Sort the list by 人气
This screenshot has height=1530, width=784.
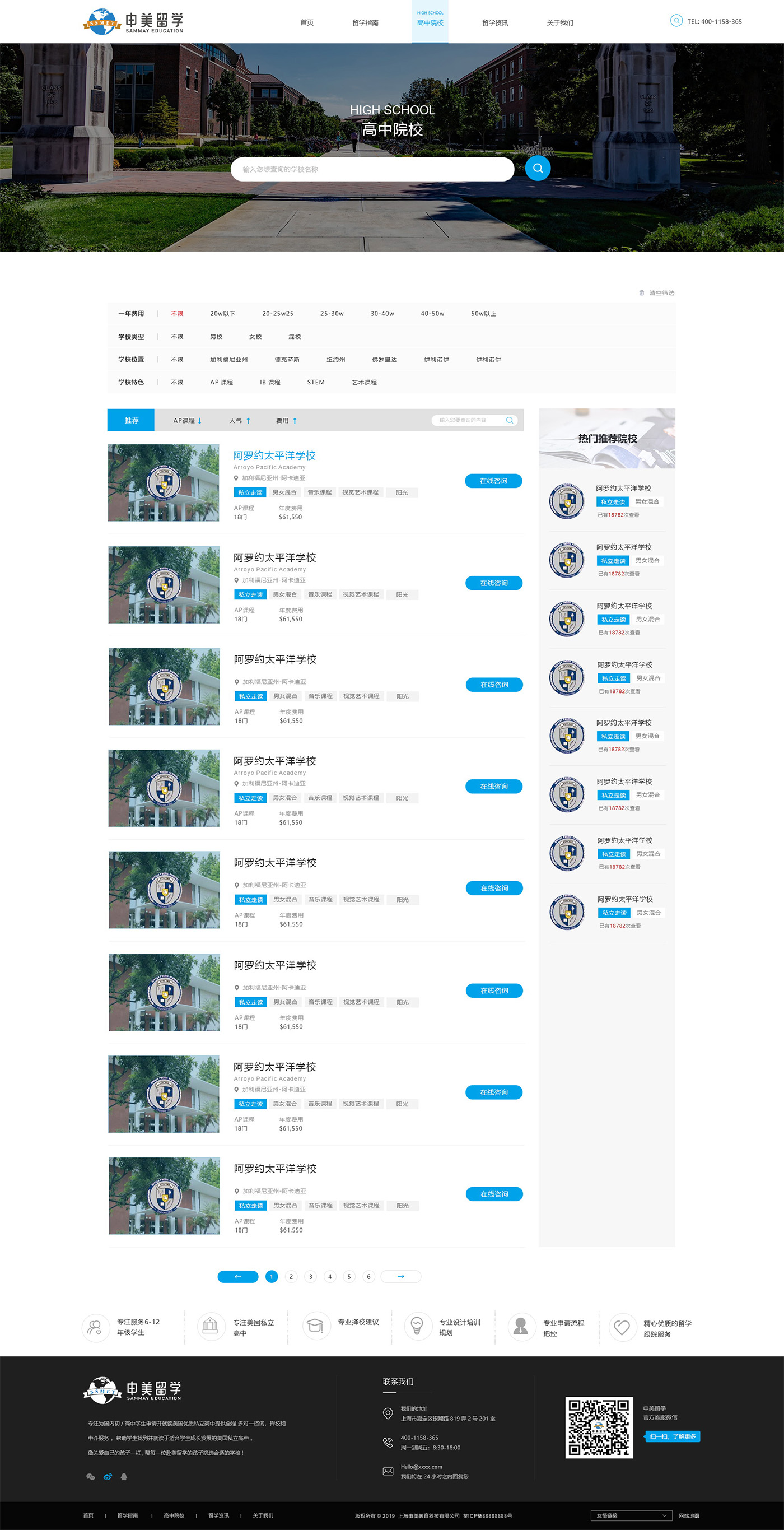click(x=239, y=421)
